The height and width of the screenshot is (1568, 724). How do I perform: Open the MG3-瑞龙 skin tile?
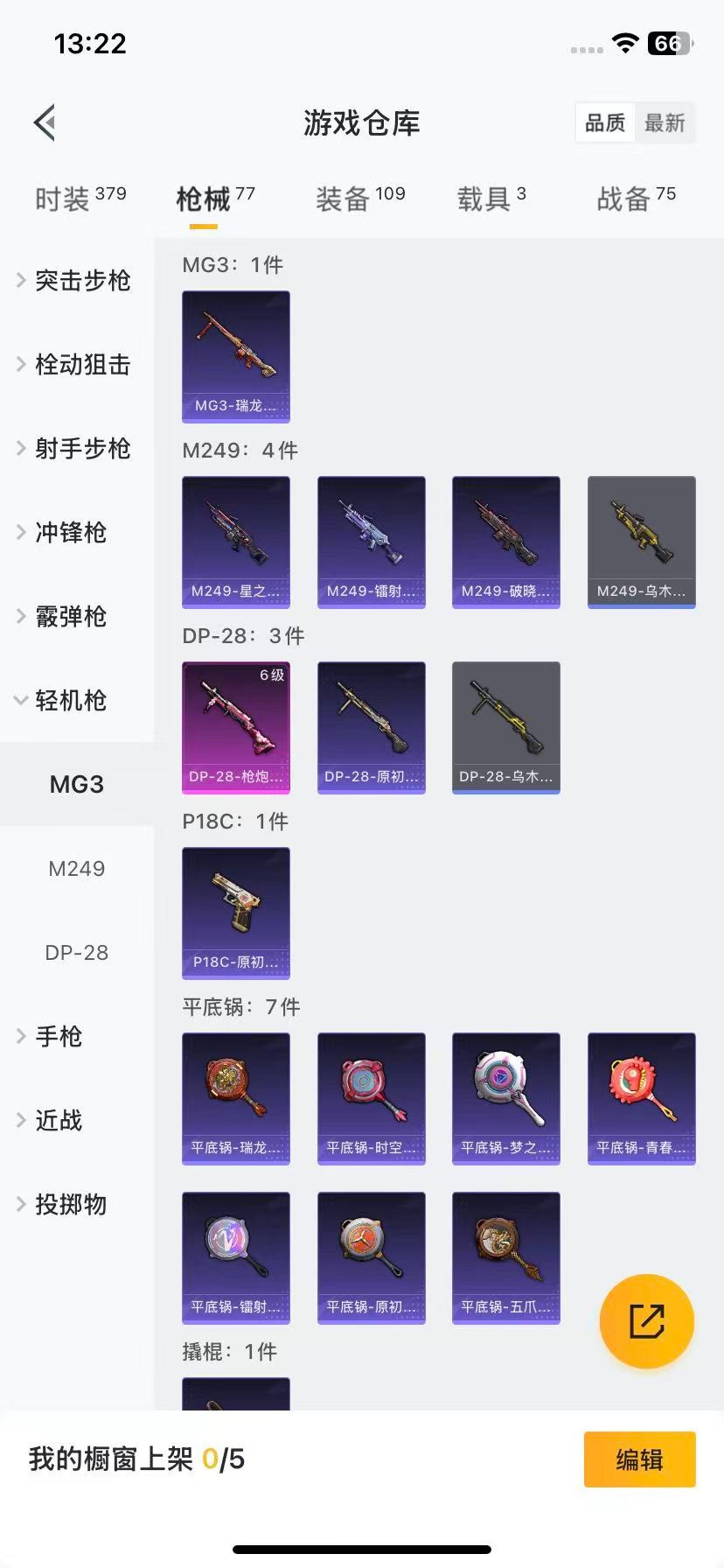pos(236,356)
